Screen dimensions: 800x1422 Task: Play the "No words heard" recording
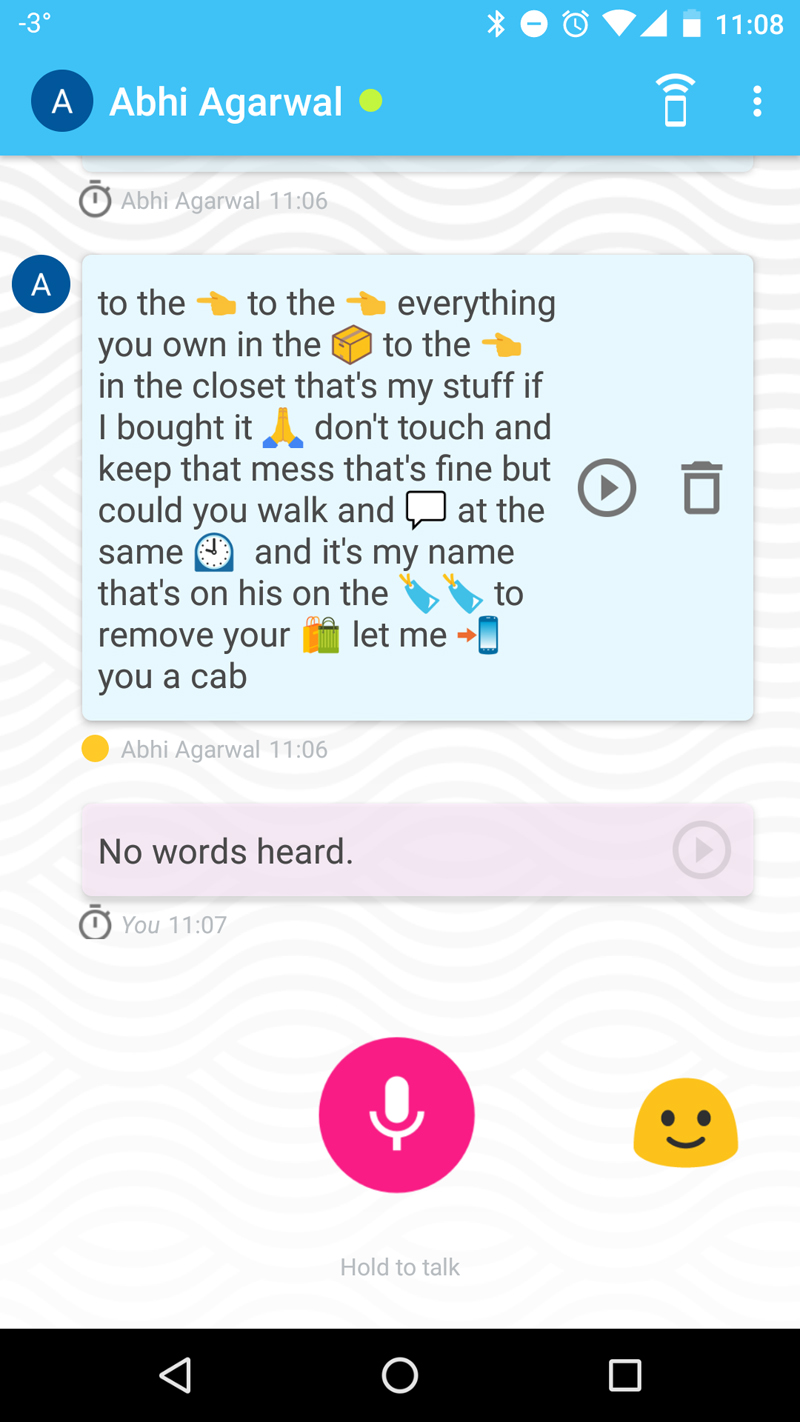pos(701,850)
